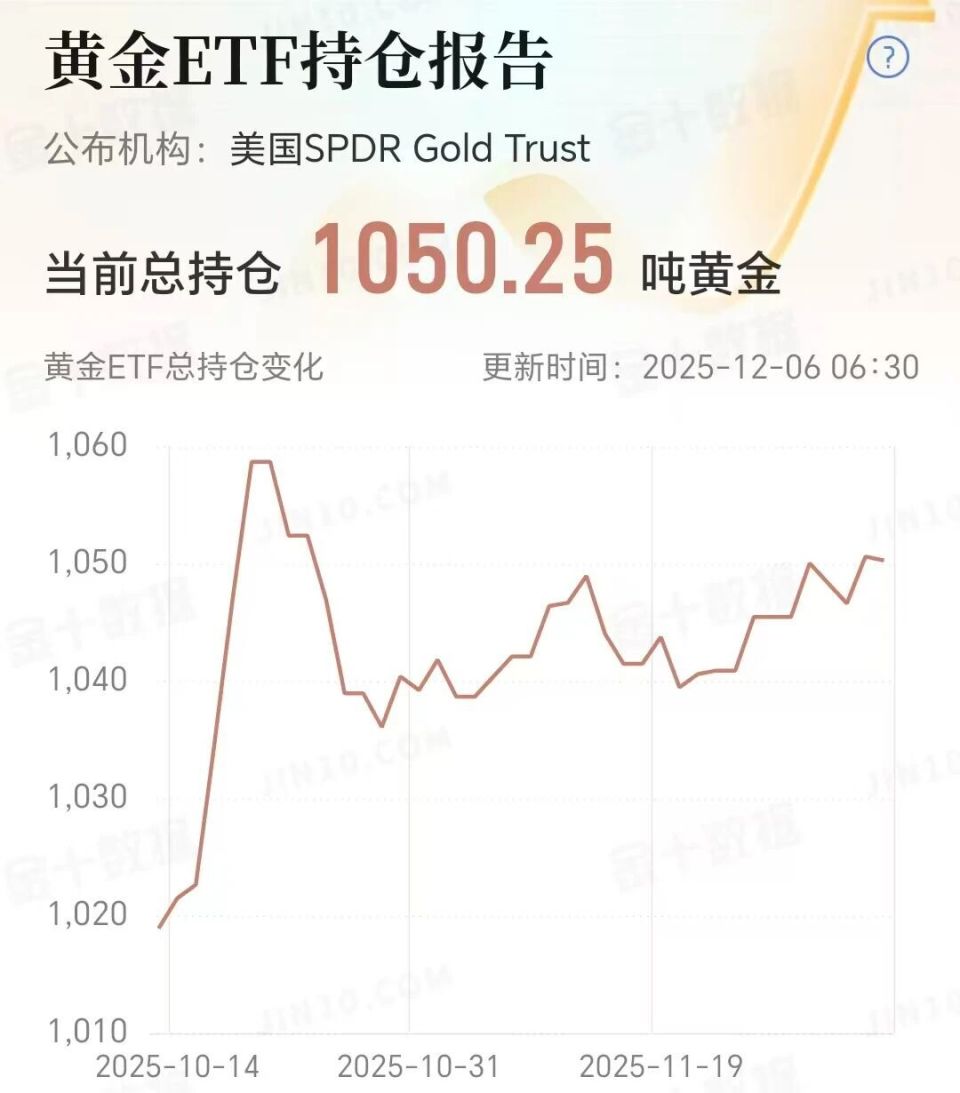Screen dimensions: 960x1093
Task: Select the 2025-11-19 axis date label
Action: [x=665, y=1066]
